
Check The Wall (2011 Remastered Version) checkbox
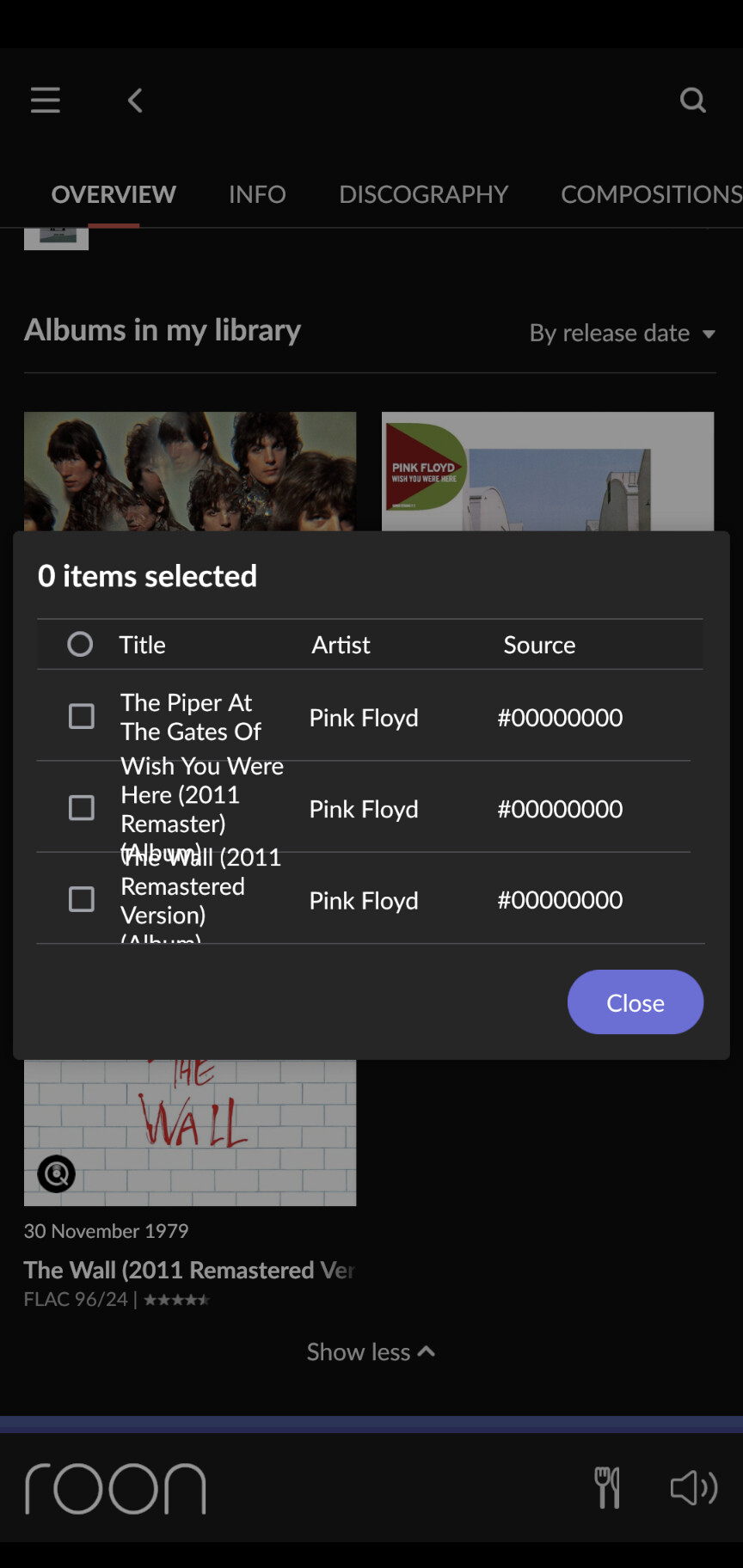82,898
